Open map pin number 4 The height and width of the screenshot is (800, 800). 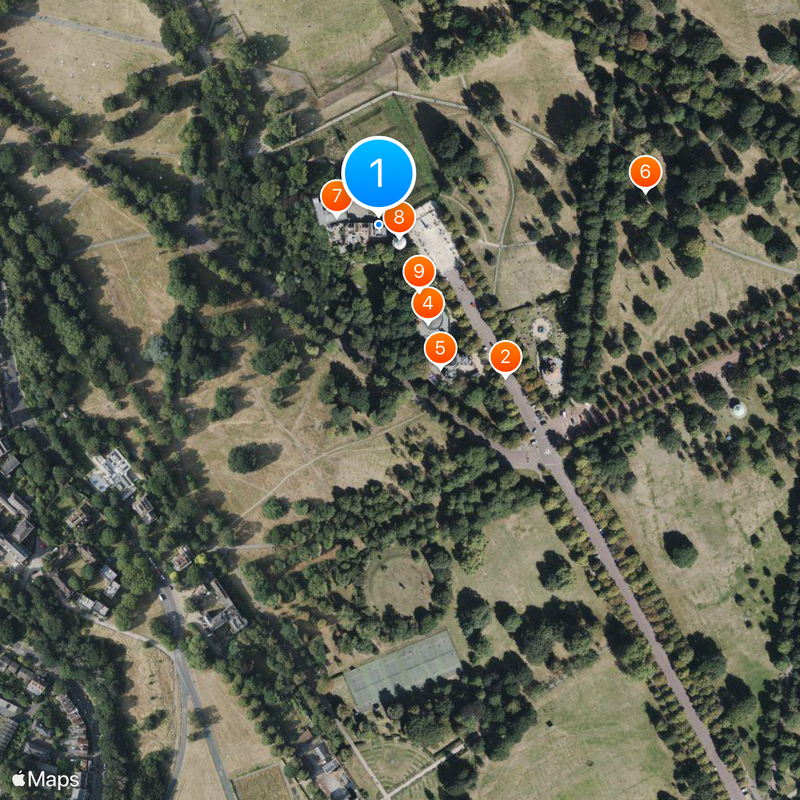428,302
